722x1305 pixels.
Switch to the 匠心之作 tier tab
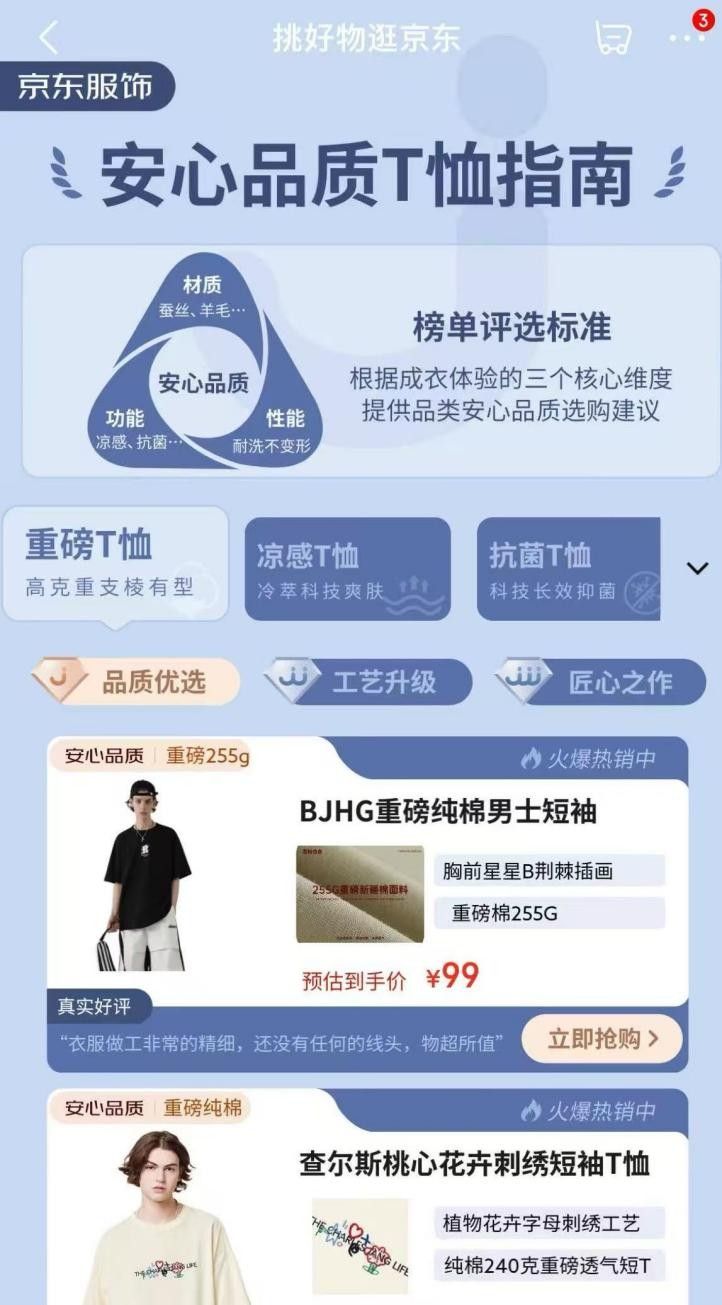pos(601,682)
